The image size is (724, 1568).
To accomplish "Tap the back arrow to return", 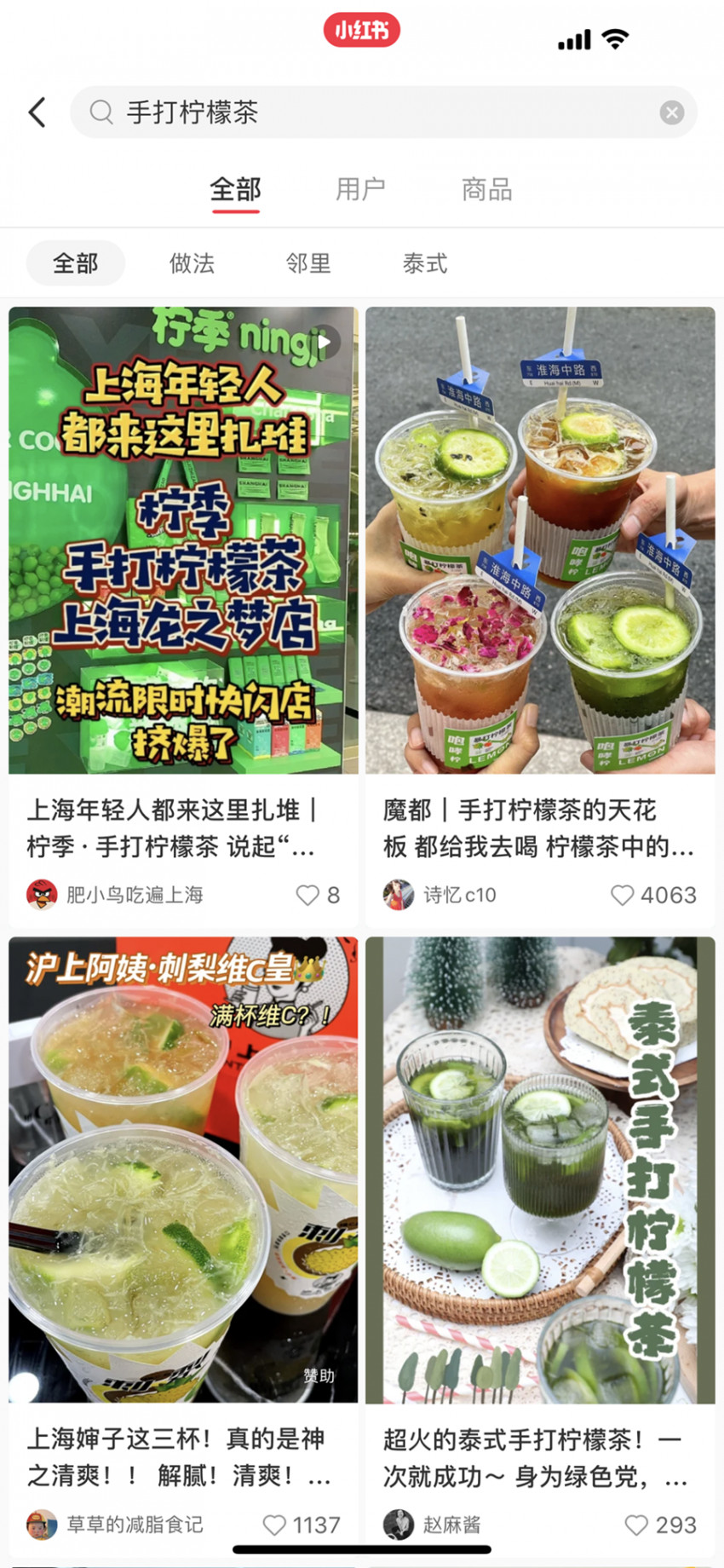I will tap(36, 112).
